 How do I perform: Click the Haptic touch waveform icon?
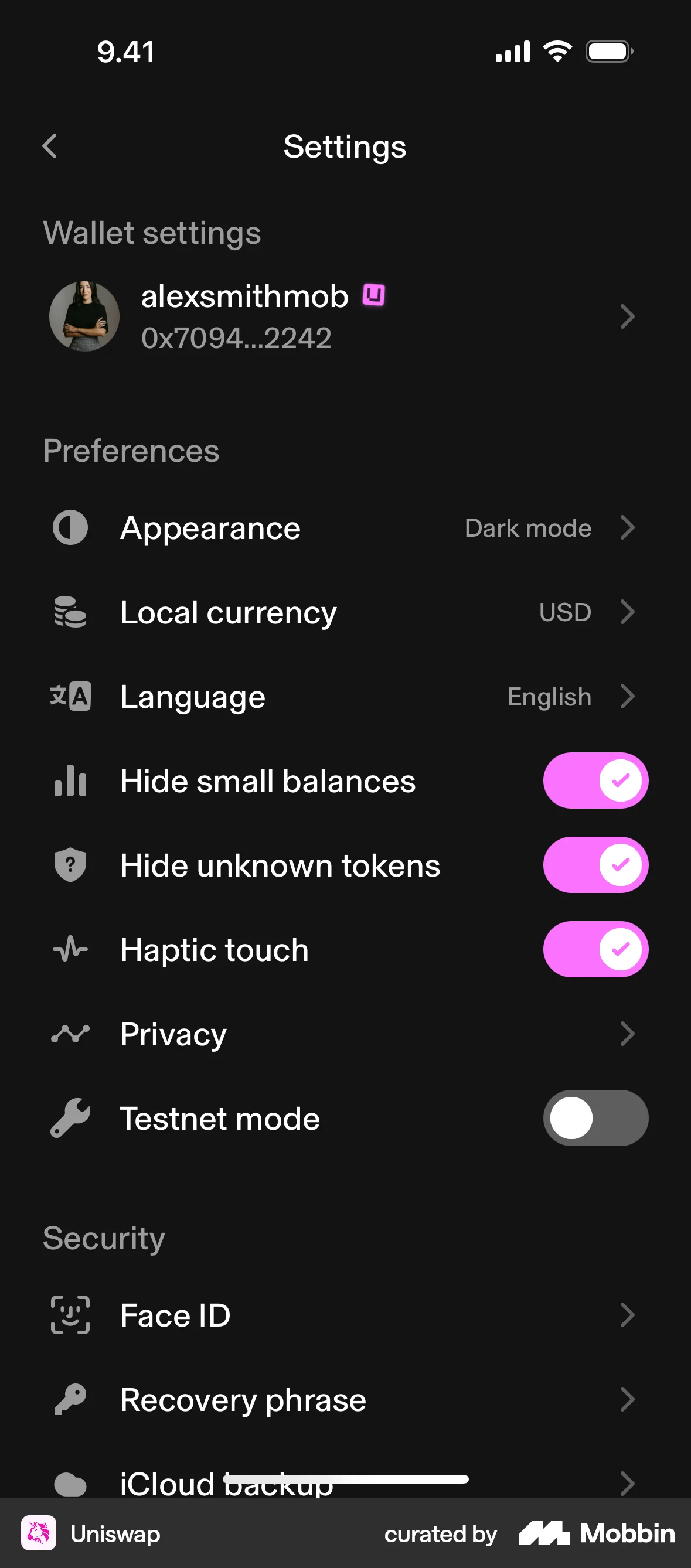click(69, 949)
